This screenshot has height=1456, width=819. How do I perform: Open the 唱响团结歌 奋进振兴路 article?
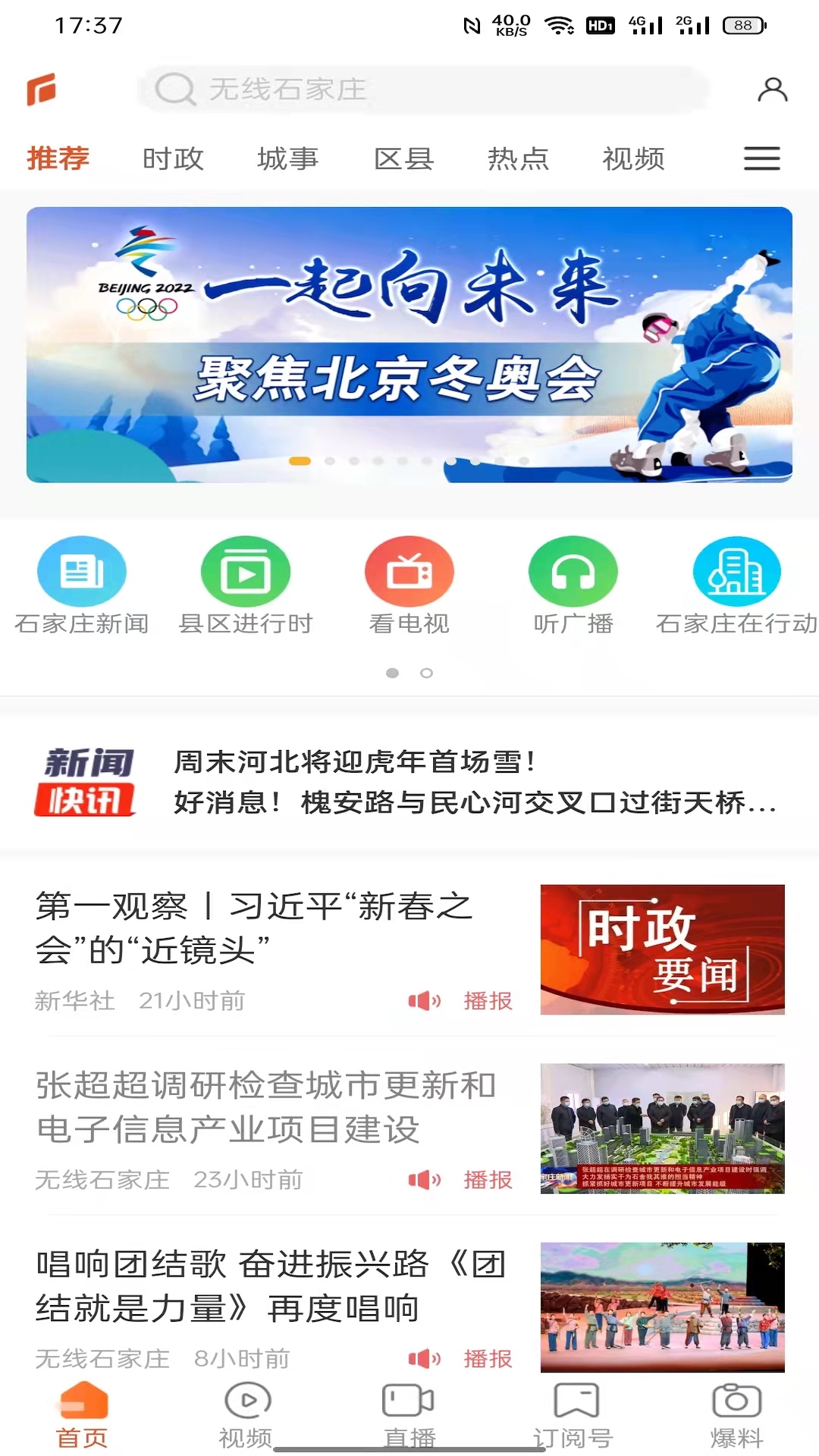tap(271, 1286)
